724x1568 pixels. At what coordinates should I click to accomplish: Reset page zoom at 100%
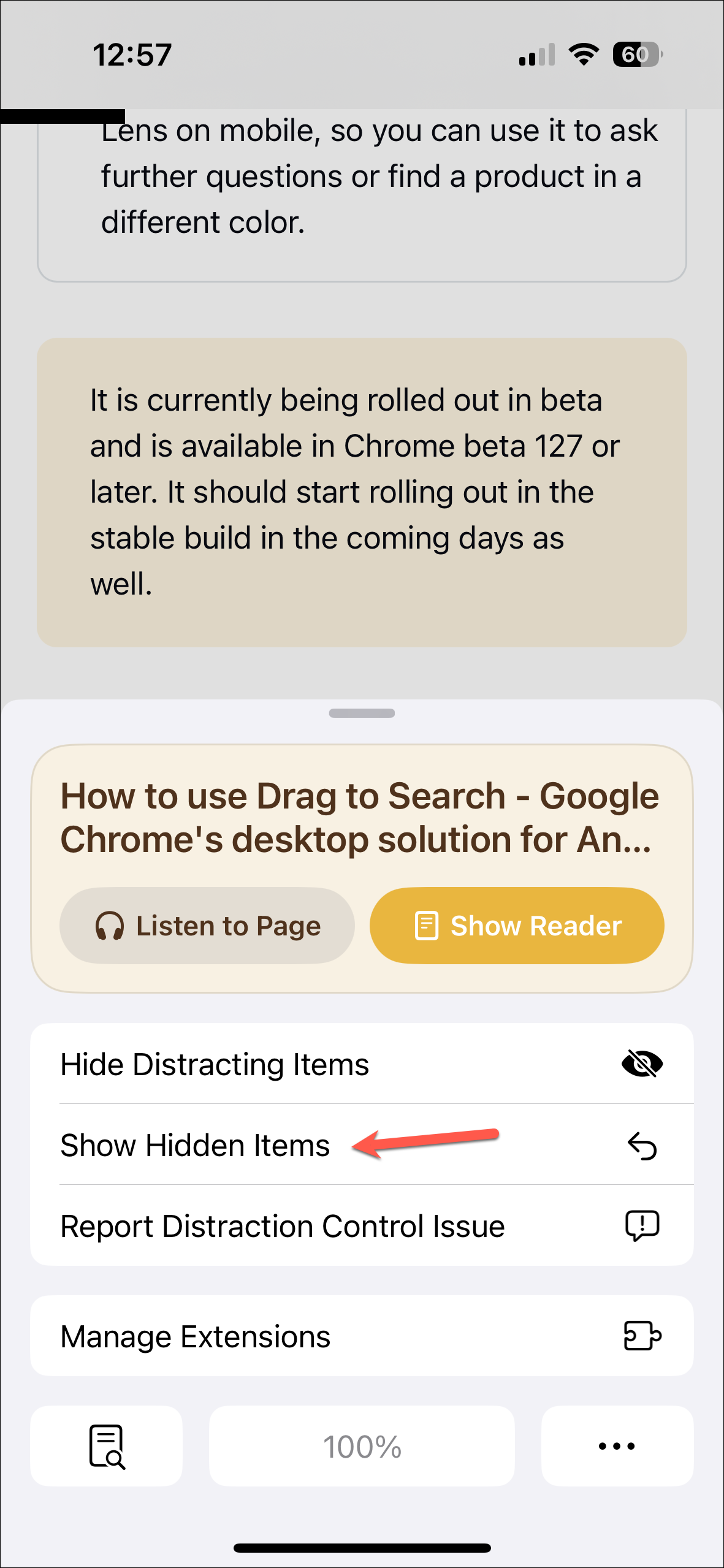362,1446
